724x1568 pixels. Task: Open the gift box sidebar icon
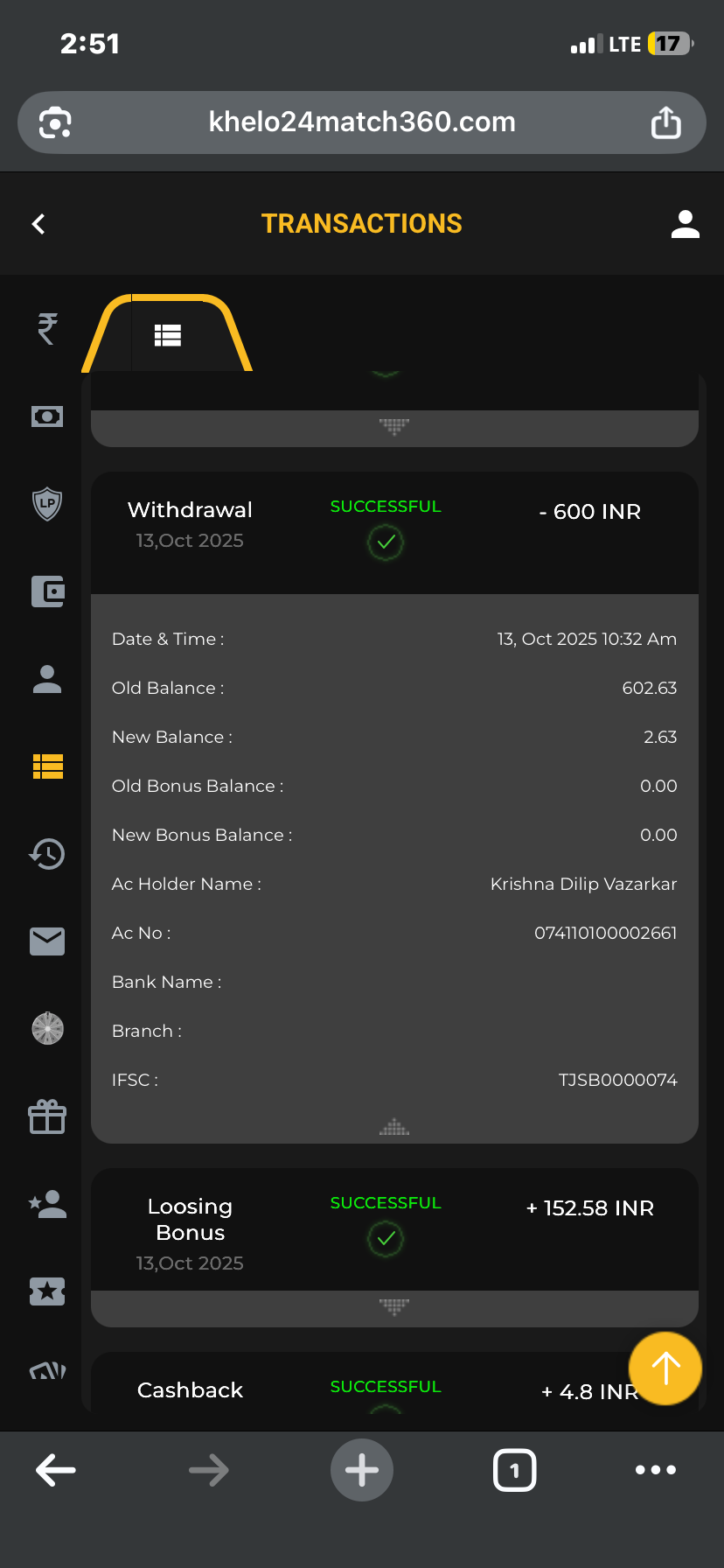pos(47,1116)
